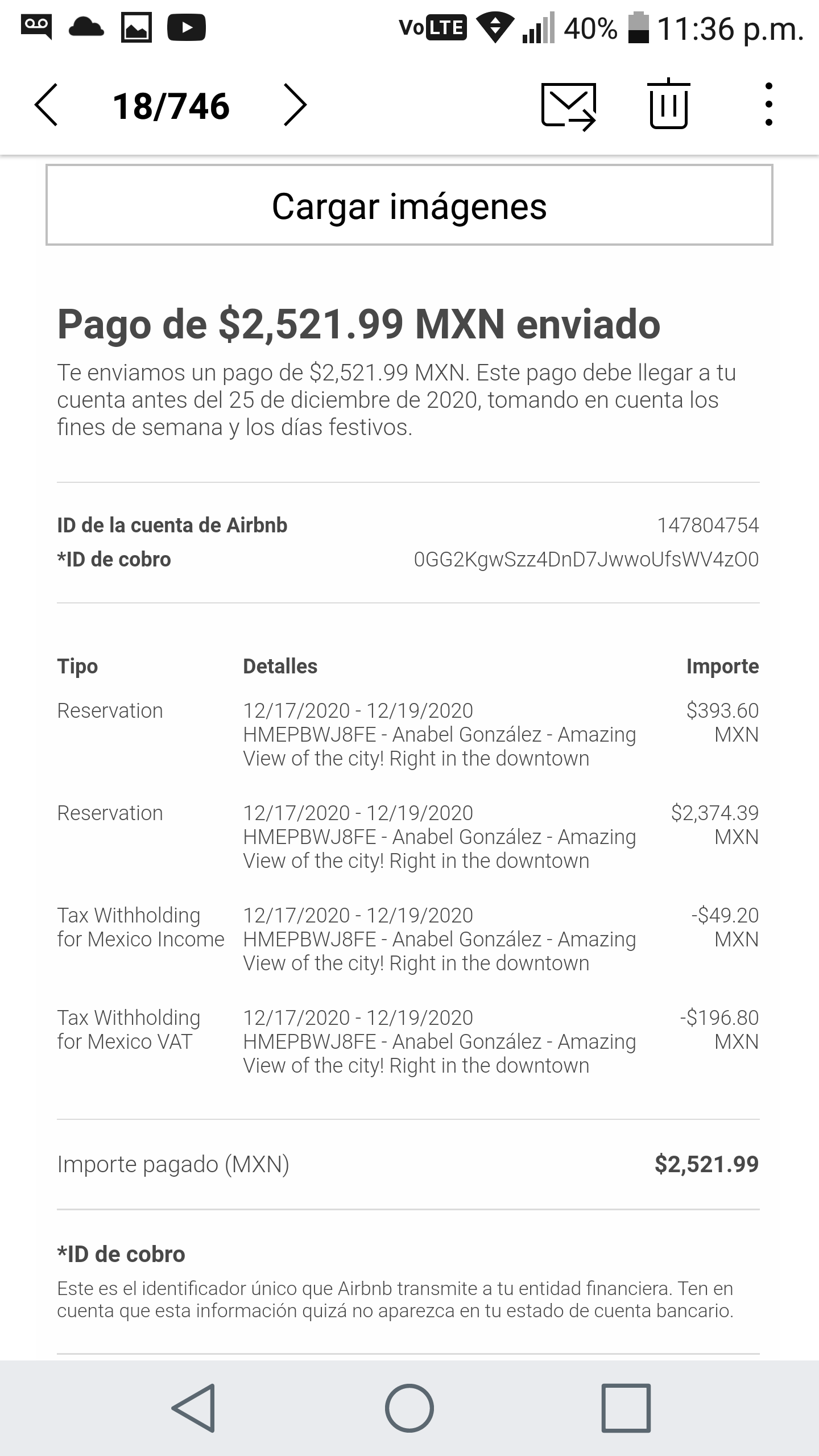Go to the previous email arrow
The height and width of the screenshot is (1456, 819).
tap(46, 105)
